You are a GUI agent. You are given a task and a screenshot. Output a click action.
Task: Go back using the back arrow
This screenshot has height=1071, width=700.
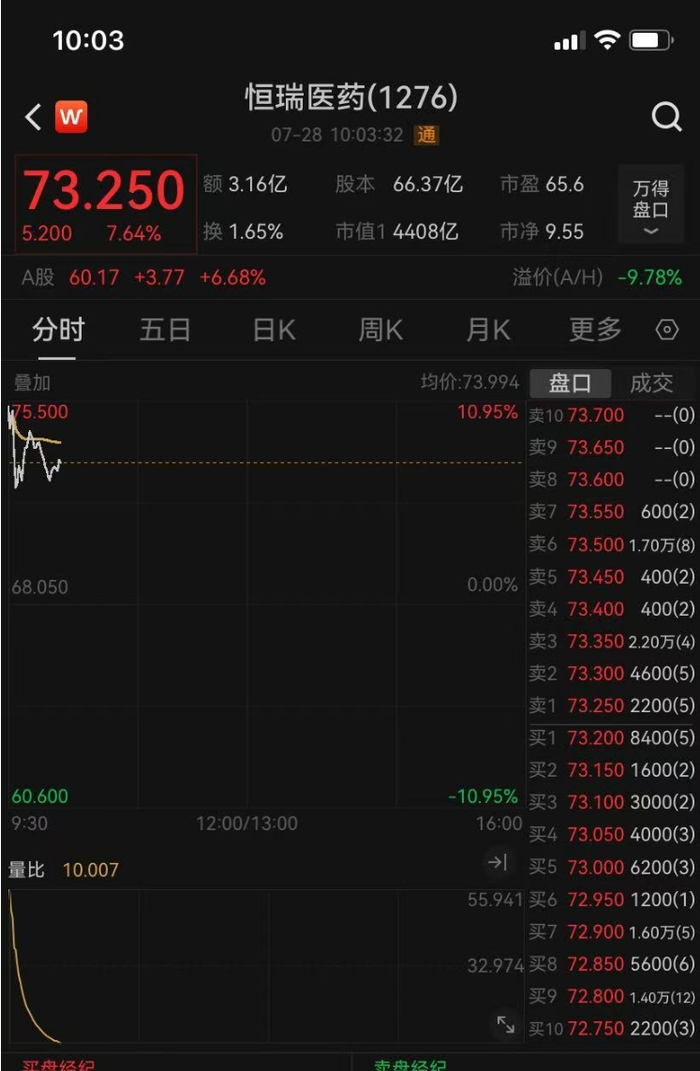pyautogui.click(x=33, y=117)
